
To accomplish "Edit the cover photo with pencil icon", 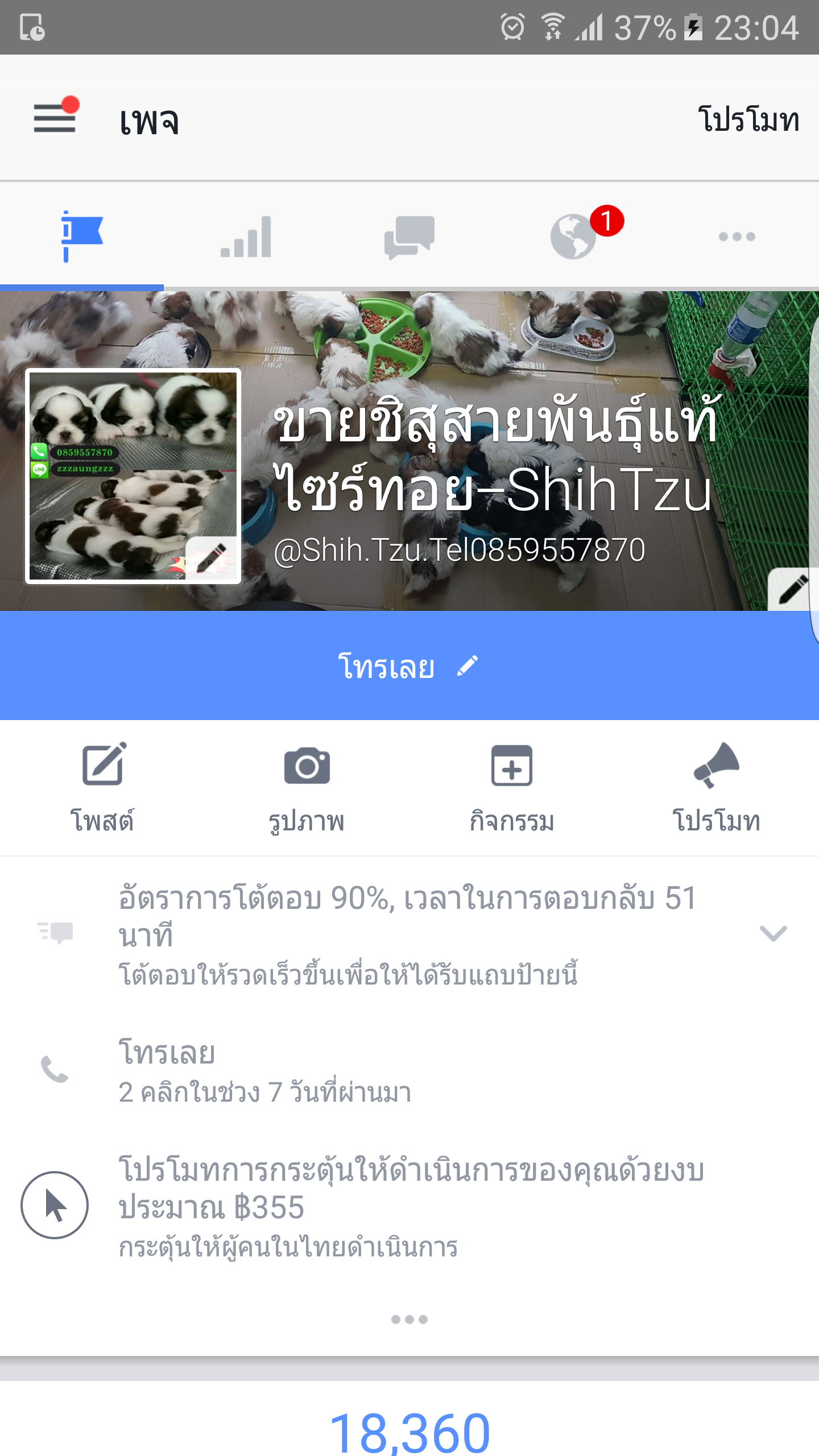I will pyautogui.click(x=792, y=589).
